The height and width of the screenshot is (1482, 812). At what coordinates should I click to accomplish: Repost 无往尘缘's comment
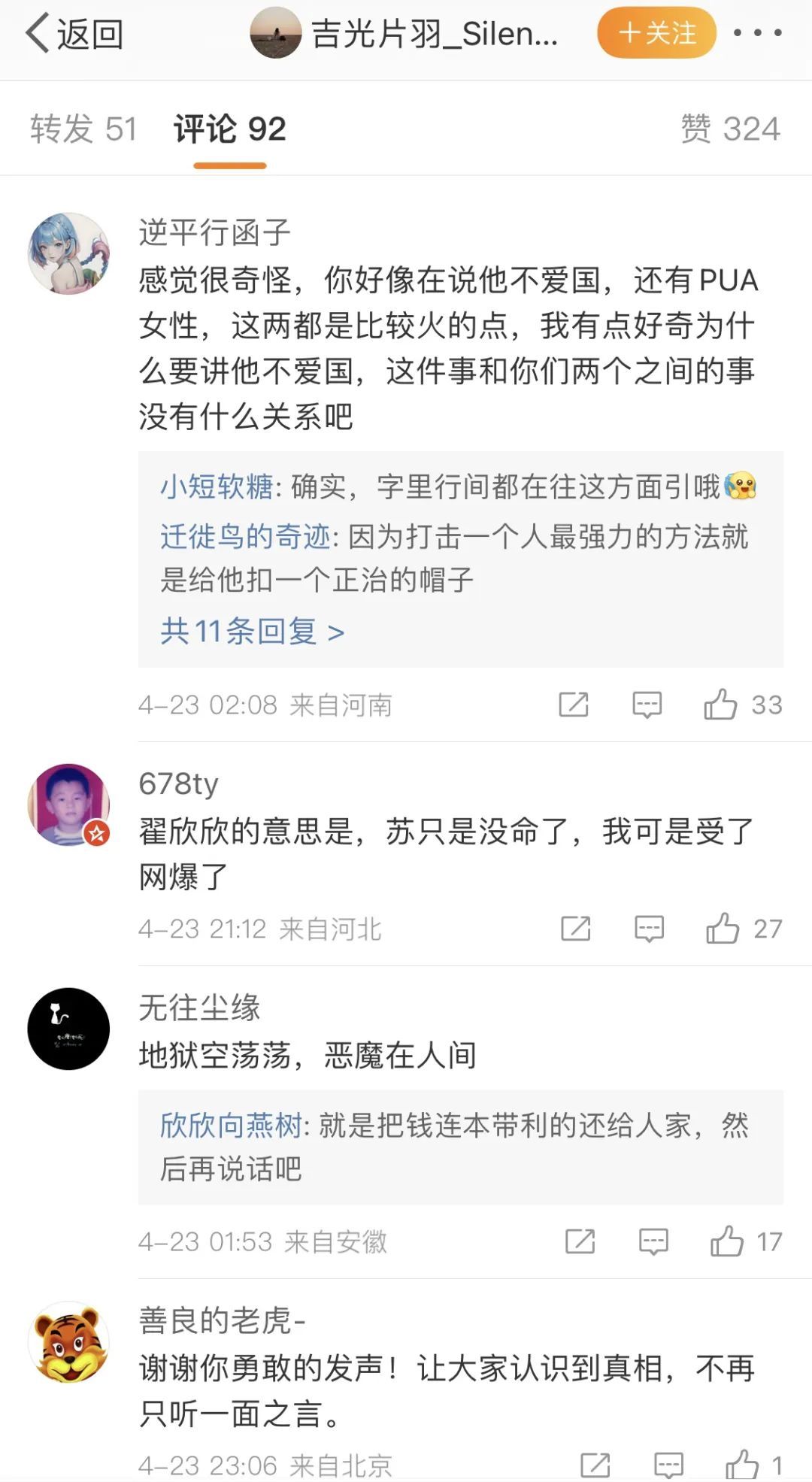point(580,1241)
